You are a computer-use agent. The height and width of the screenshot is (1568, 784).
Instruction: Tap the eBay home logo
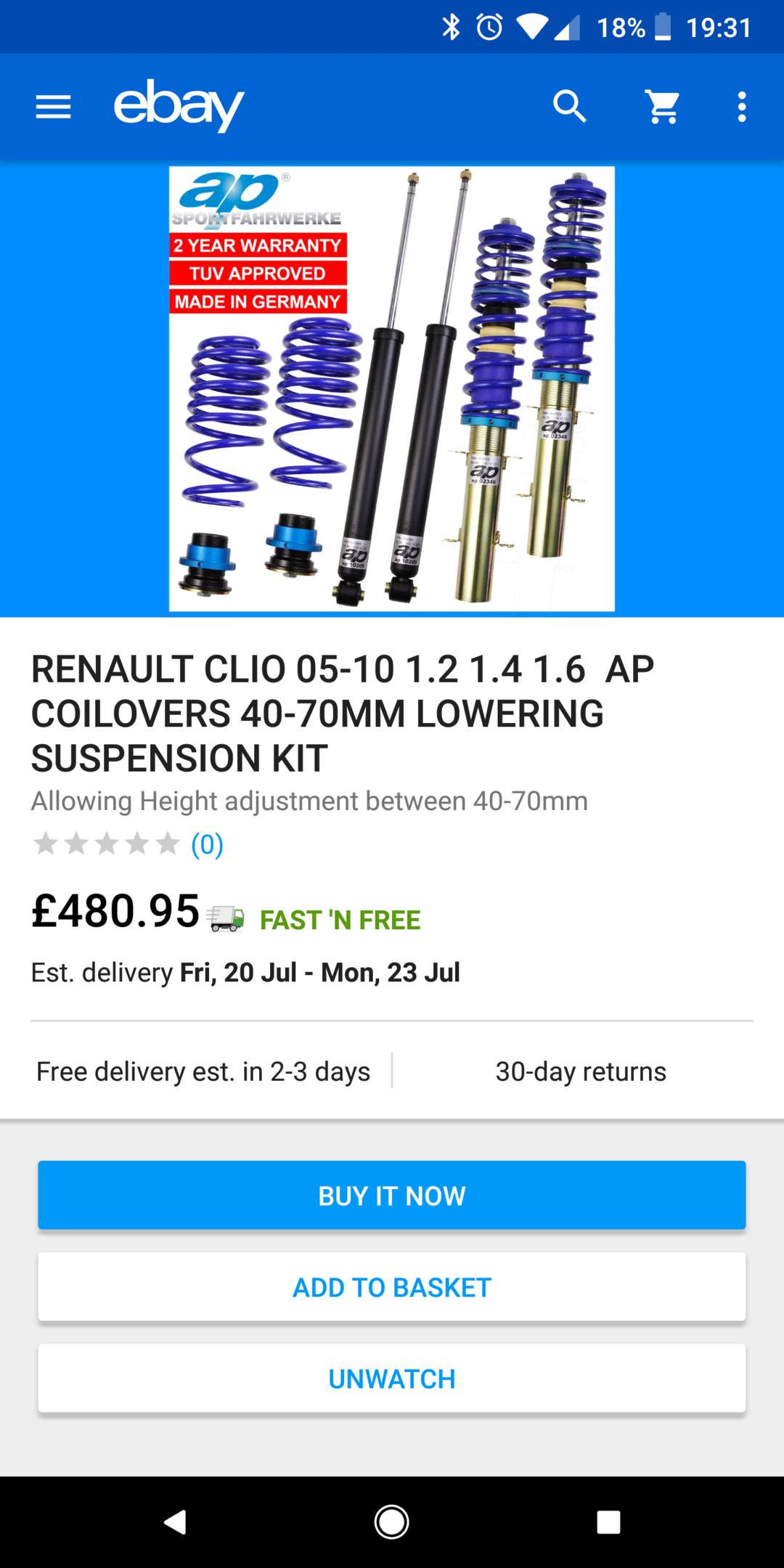179,106
